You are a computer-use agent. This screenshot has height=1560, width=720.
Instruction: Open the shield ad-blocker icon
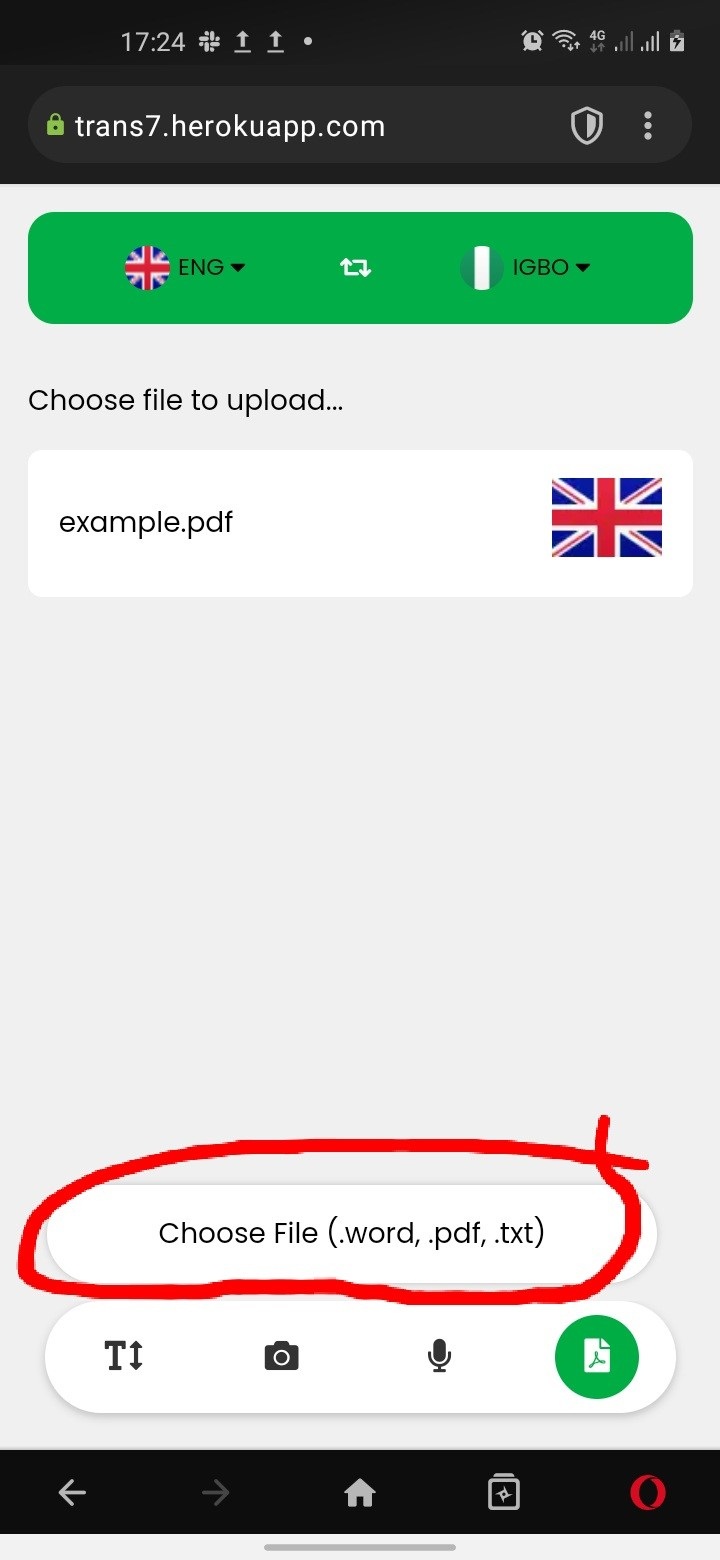click(x=587, y=126)
